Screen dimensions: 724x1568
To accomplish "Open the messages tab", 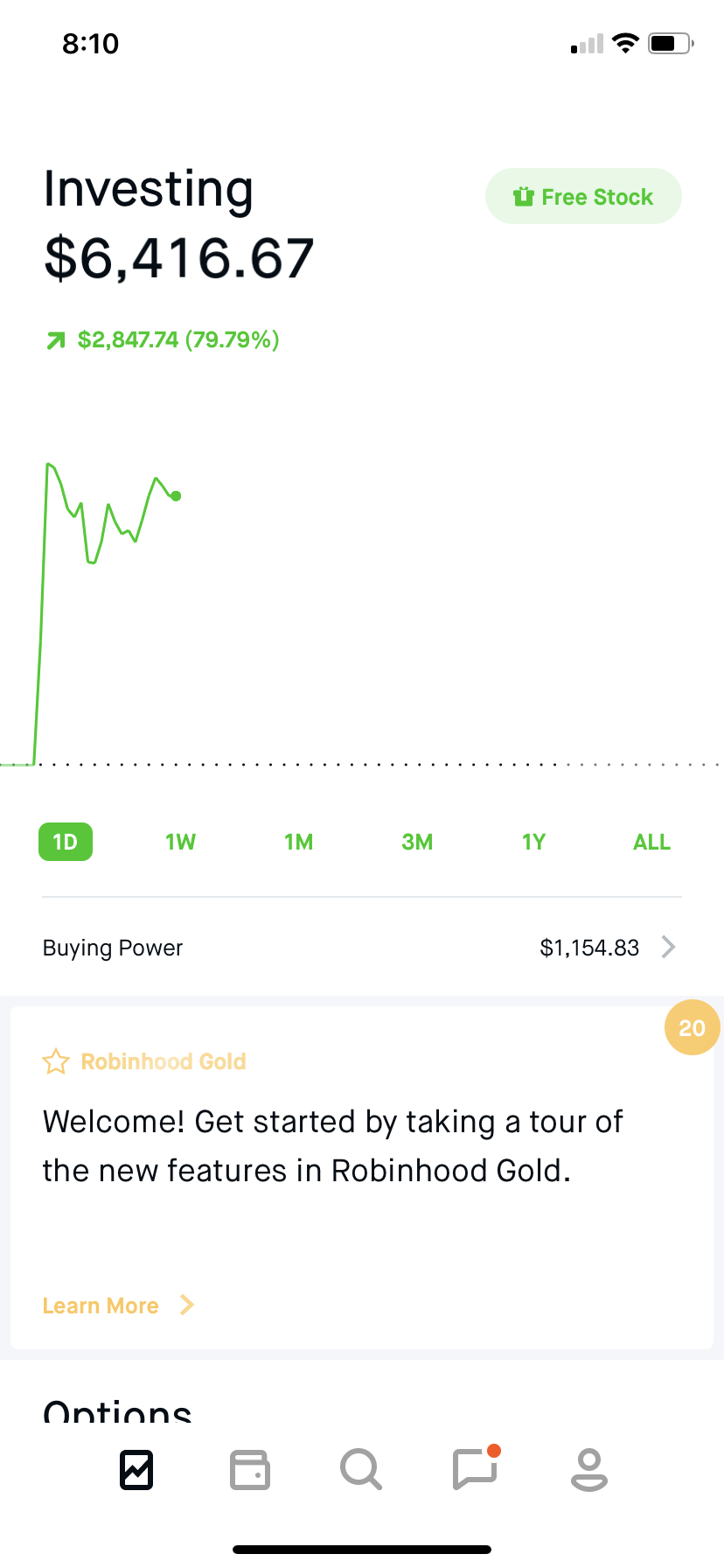I will [x=475, y=1469].
